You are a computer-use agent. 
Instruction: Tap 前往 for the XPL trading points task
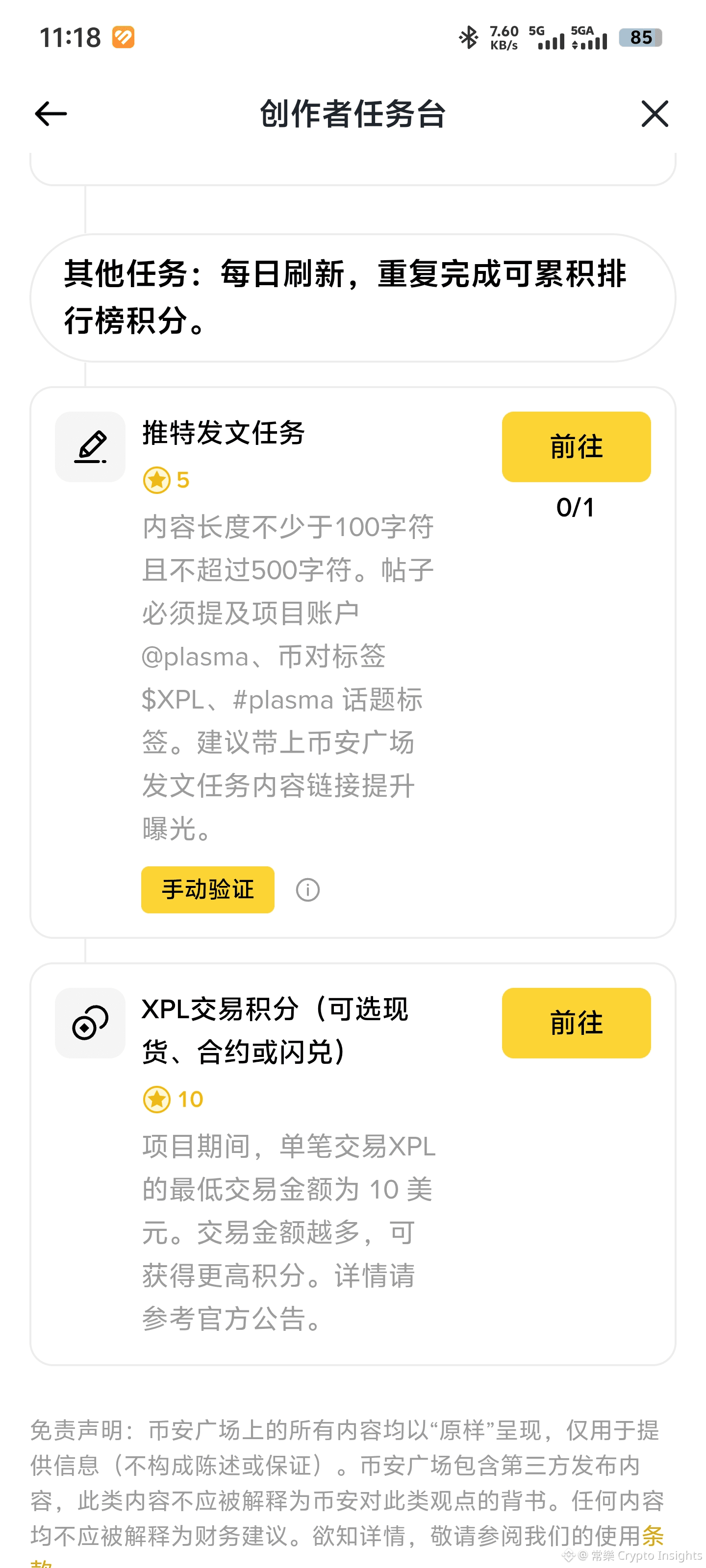(576, 1023)
